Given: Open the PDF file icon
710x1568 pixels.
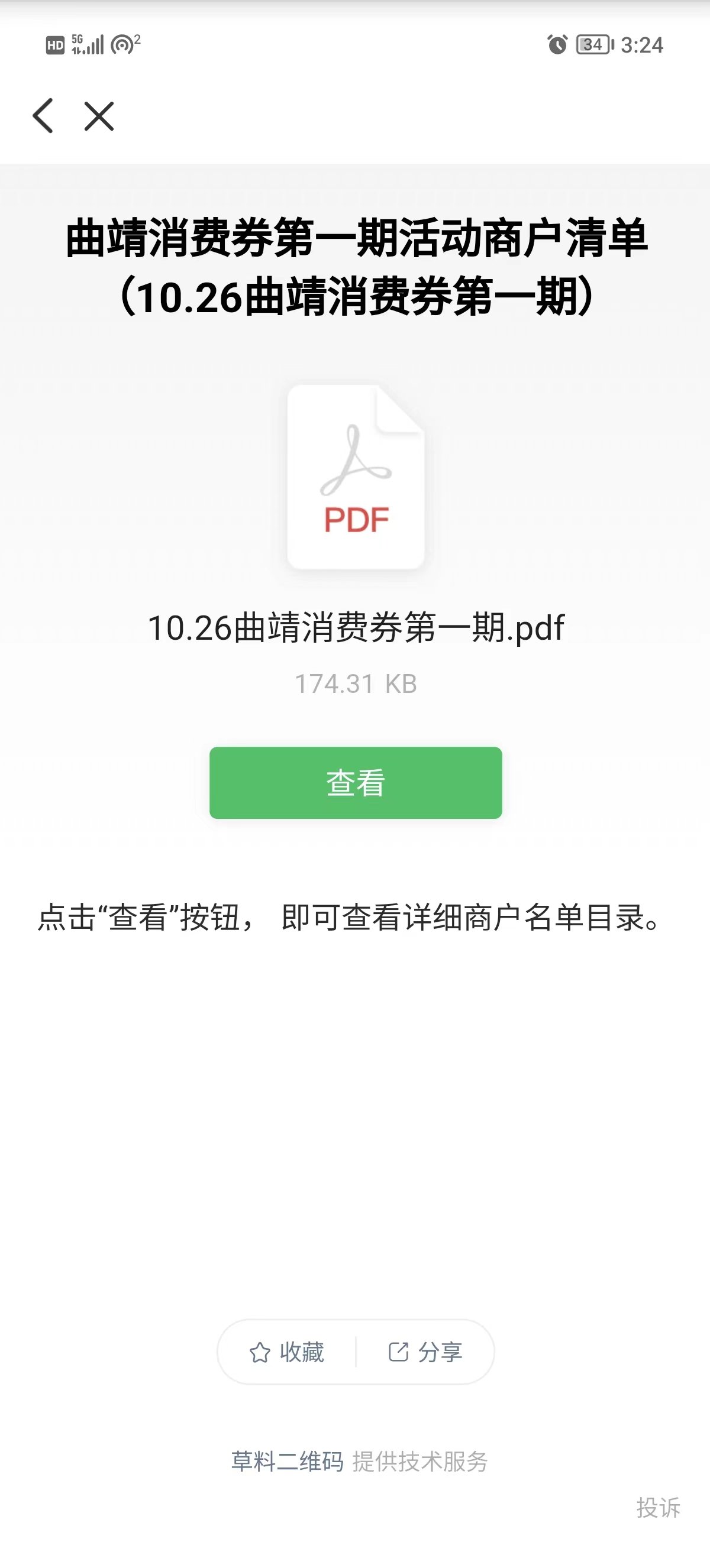Looking at the screenshot, I should point(356,477).
